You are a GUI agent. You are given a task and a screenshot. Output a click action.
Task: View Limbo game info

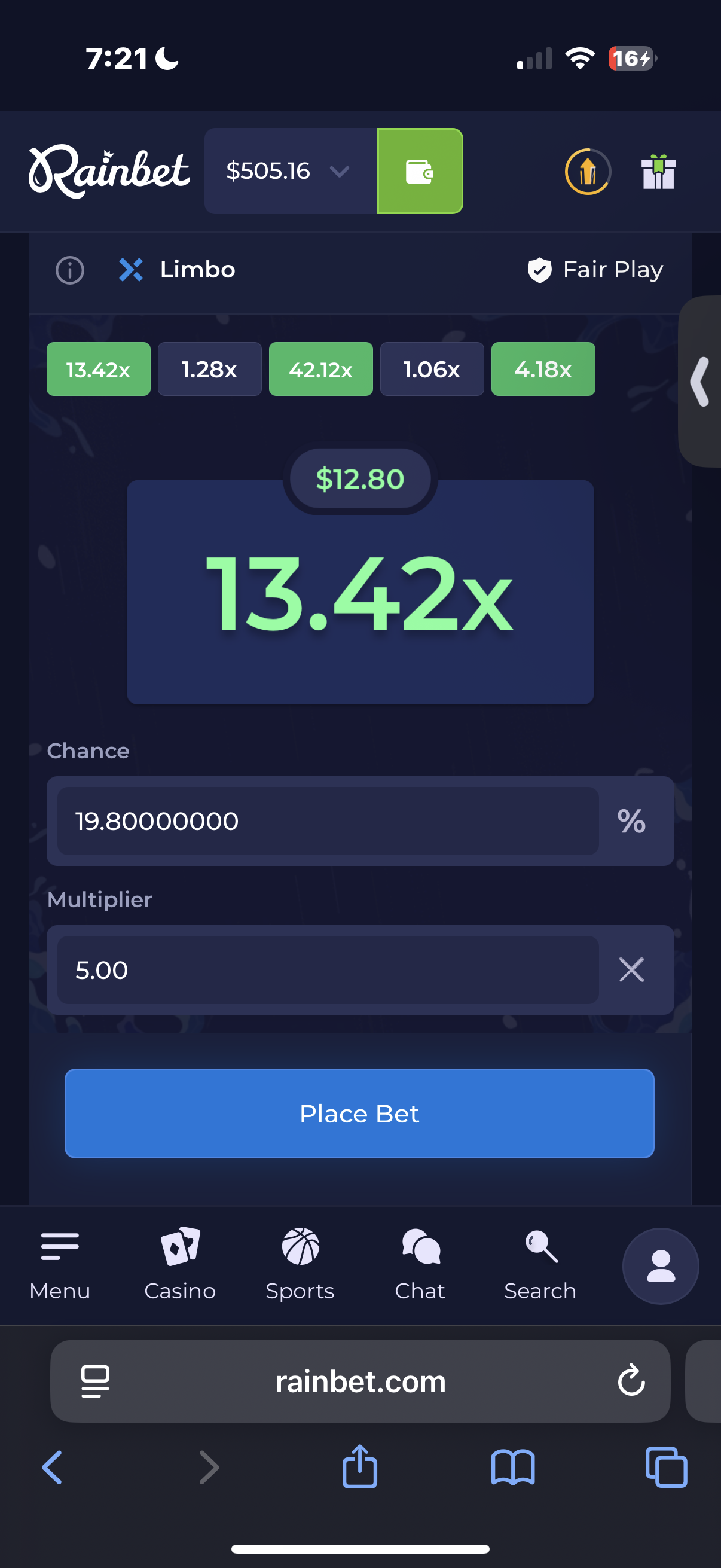tap(70, 270)
